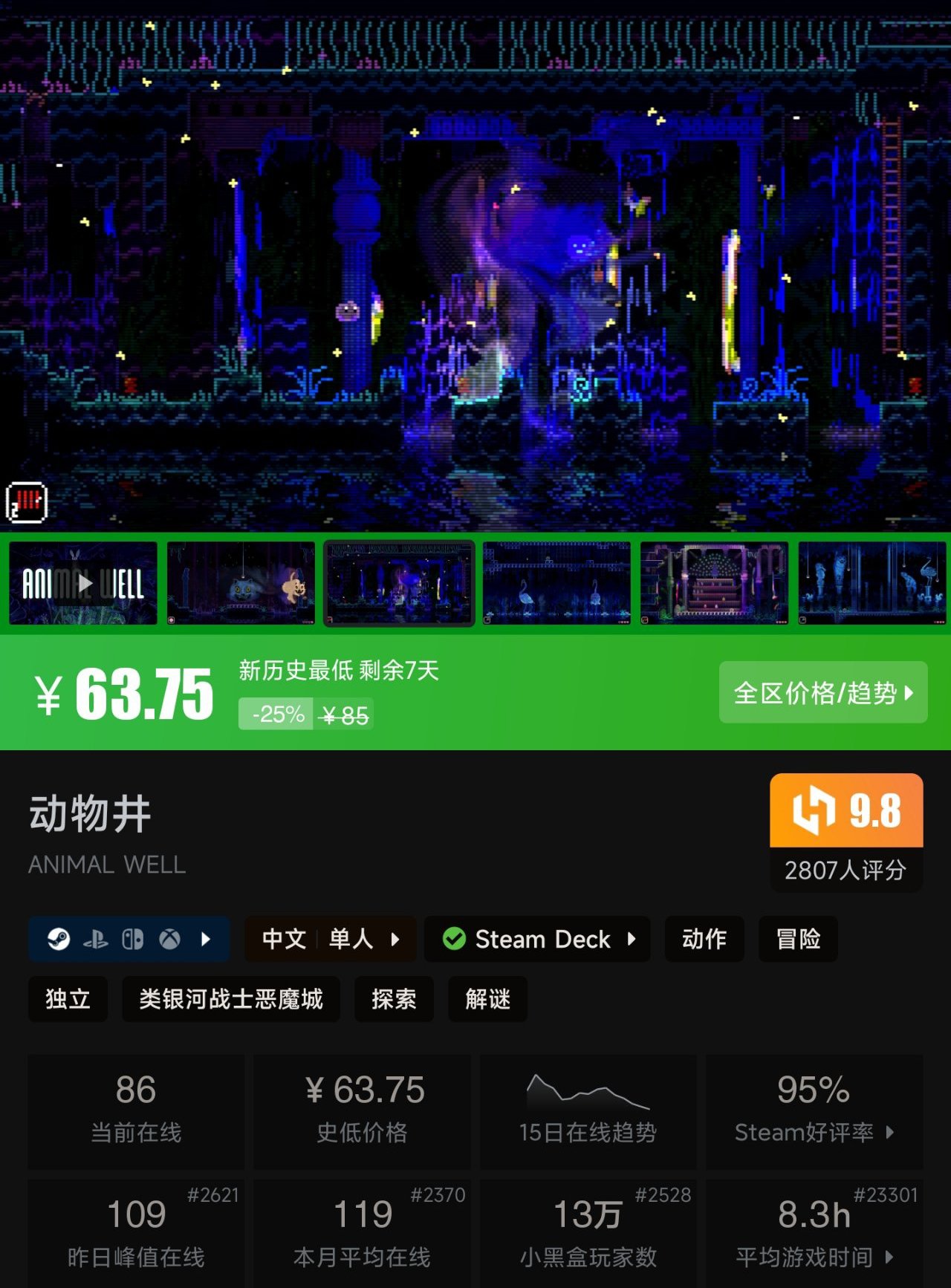View 平均游戏时间 8.3h details
The image size is (951, 1288).
814,1233
